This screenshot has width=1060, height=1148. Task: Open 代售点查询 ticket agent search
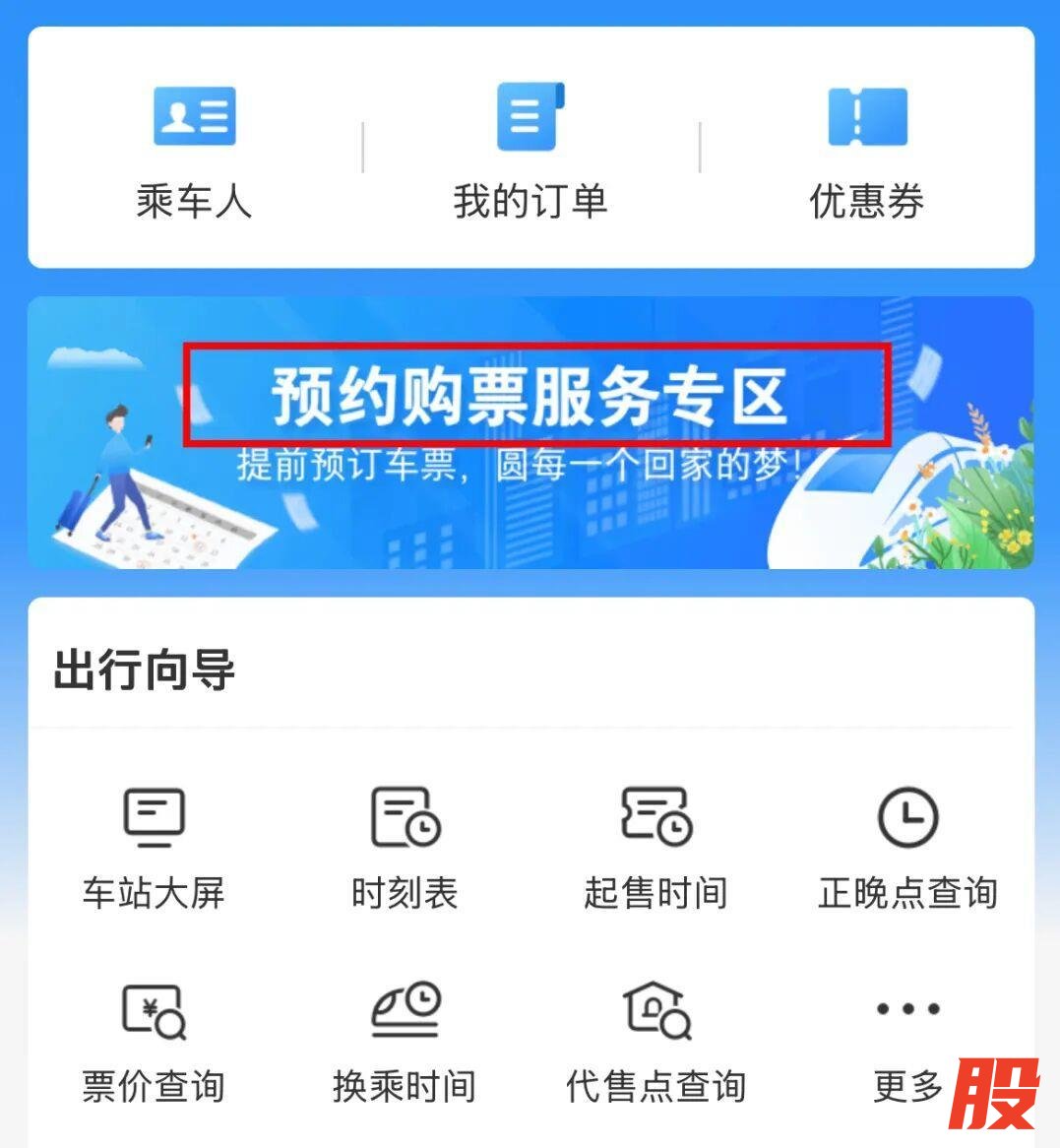click(655, 1042)
